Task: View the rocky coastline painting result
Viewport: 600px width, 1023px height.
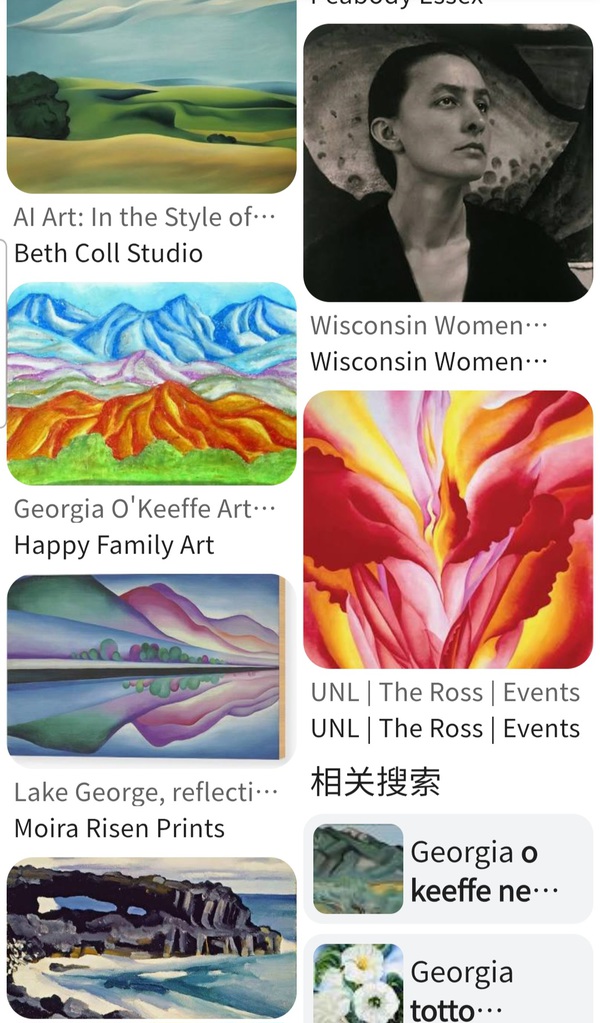Action: pos(151,937)
